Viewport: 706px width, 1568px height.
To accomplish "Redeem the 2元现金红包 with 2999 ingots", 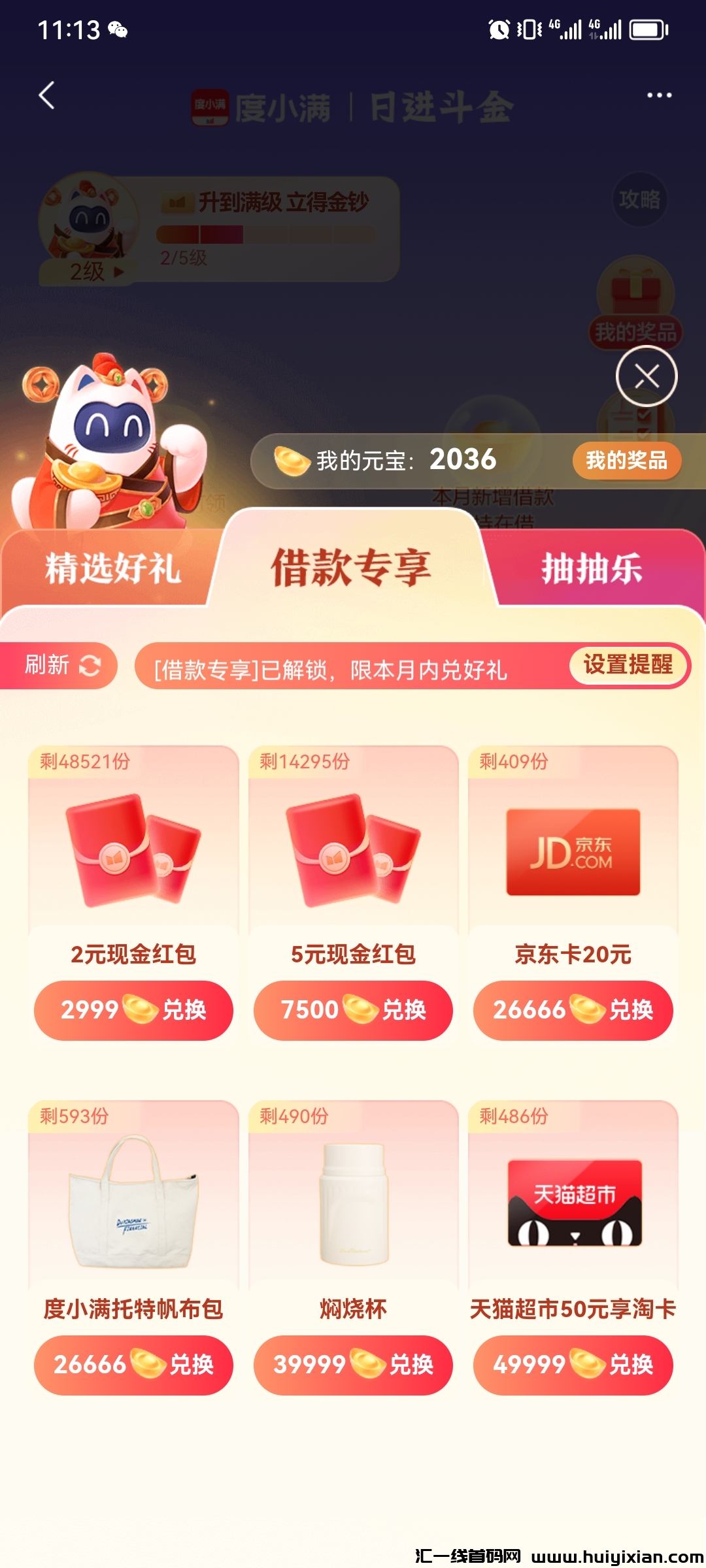I will tap(133, 1010).
